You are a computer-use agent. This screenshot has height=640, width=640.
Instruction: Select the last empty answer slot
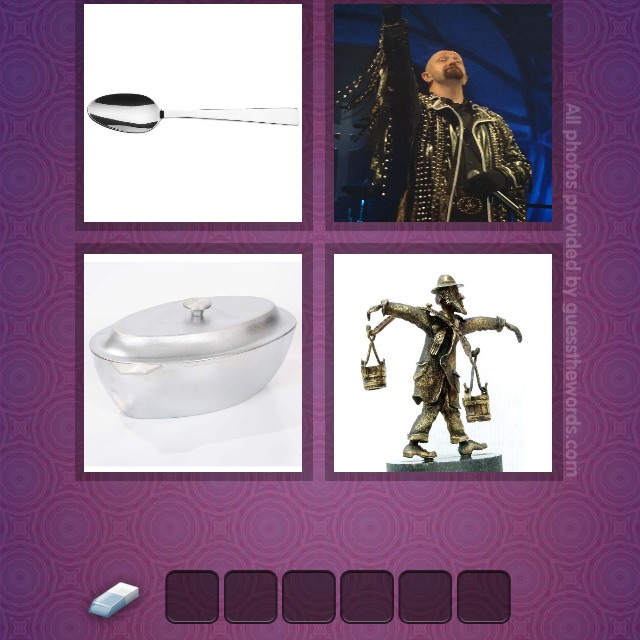point(483,597)
